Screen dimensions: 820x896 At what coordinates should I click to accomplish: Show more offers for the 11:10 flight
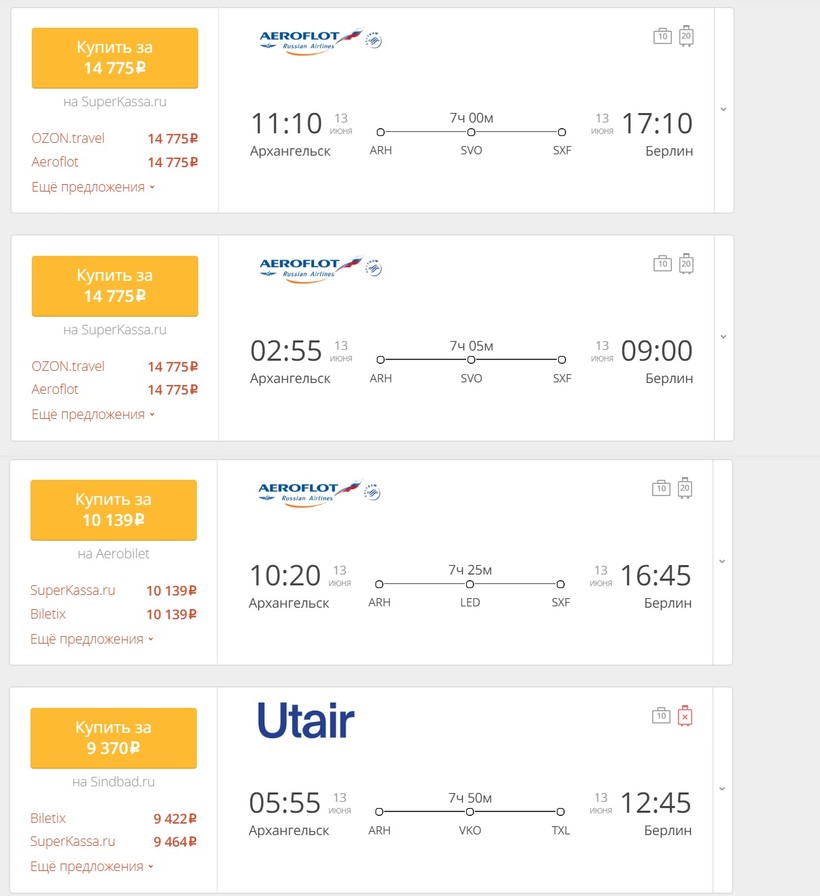point(93,187)
